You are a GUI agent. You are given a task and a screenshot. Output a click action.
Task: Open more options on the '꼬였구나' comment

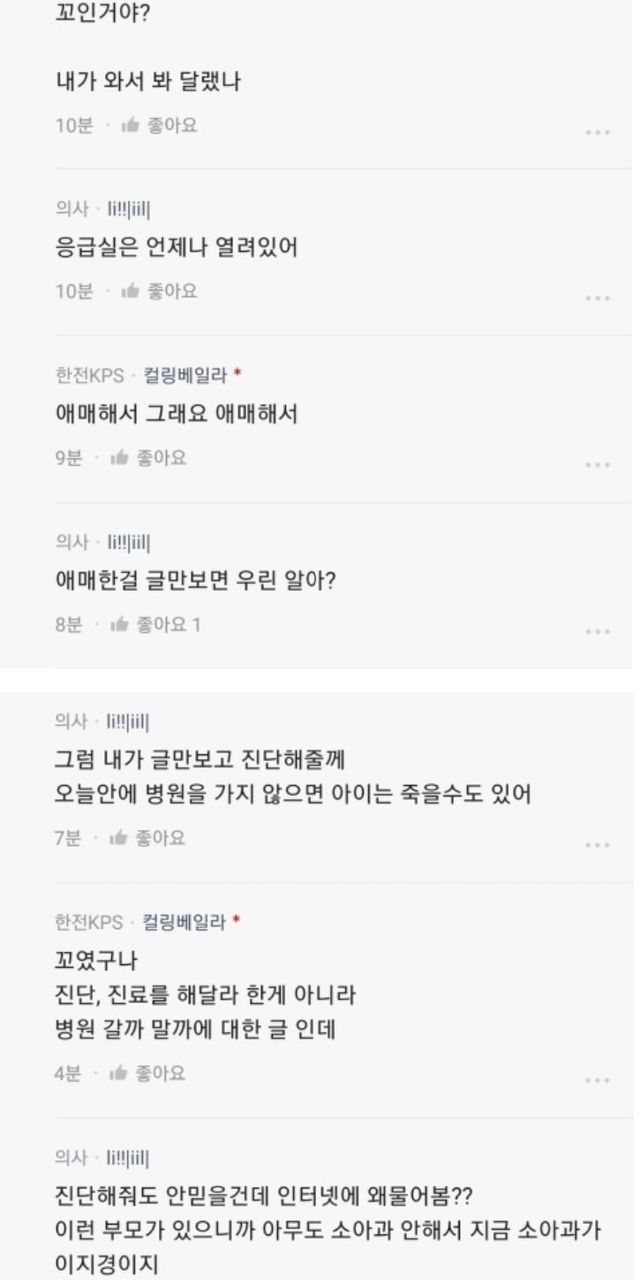tap(598, 1081)
